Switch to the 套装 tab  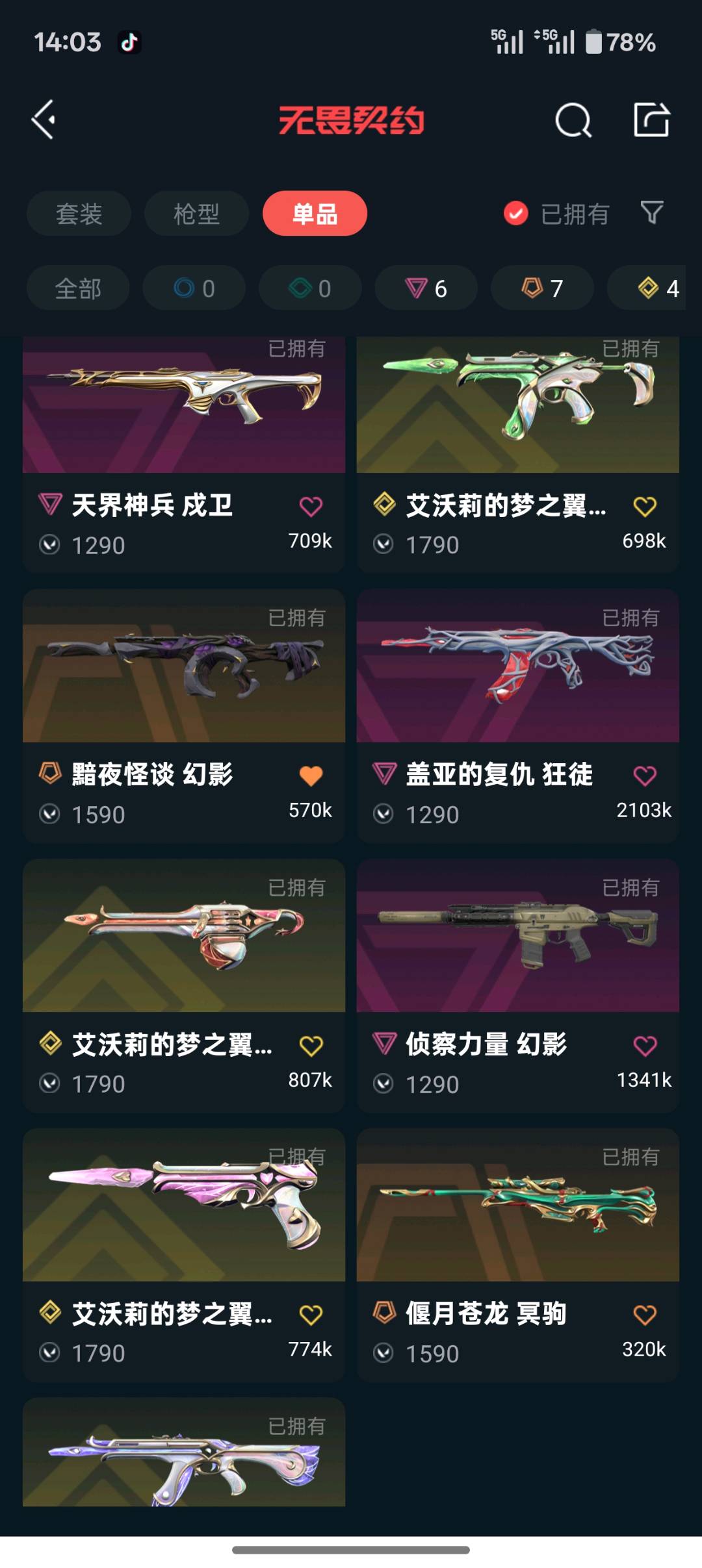[79, 214]
